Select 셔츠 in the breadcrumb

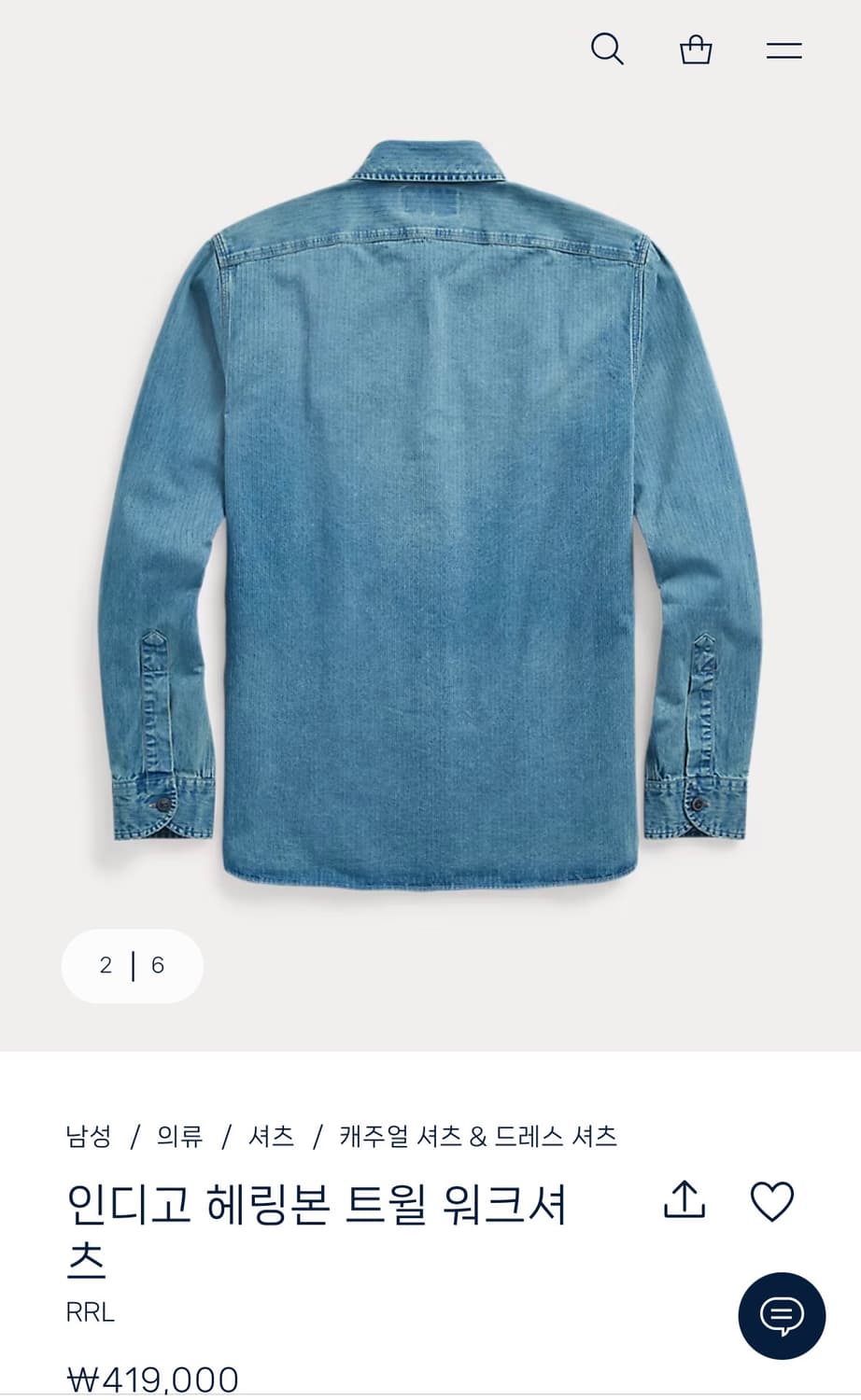tap(270, 1137)
